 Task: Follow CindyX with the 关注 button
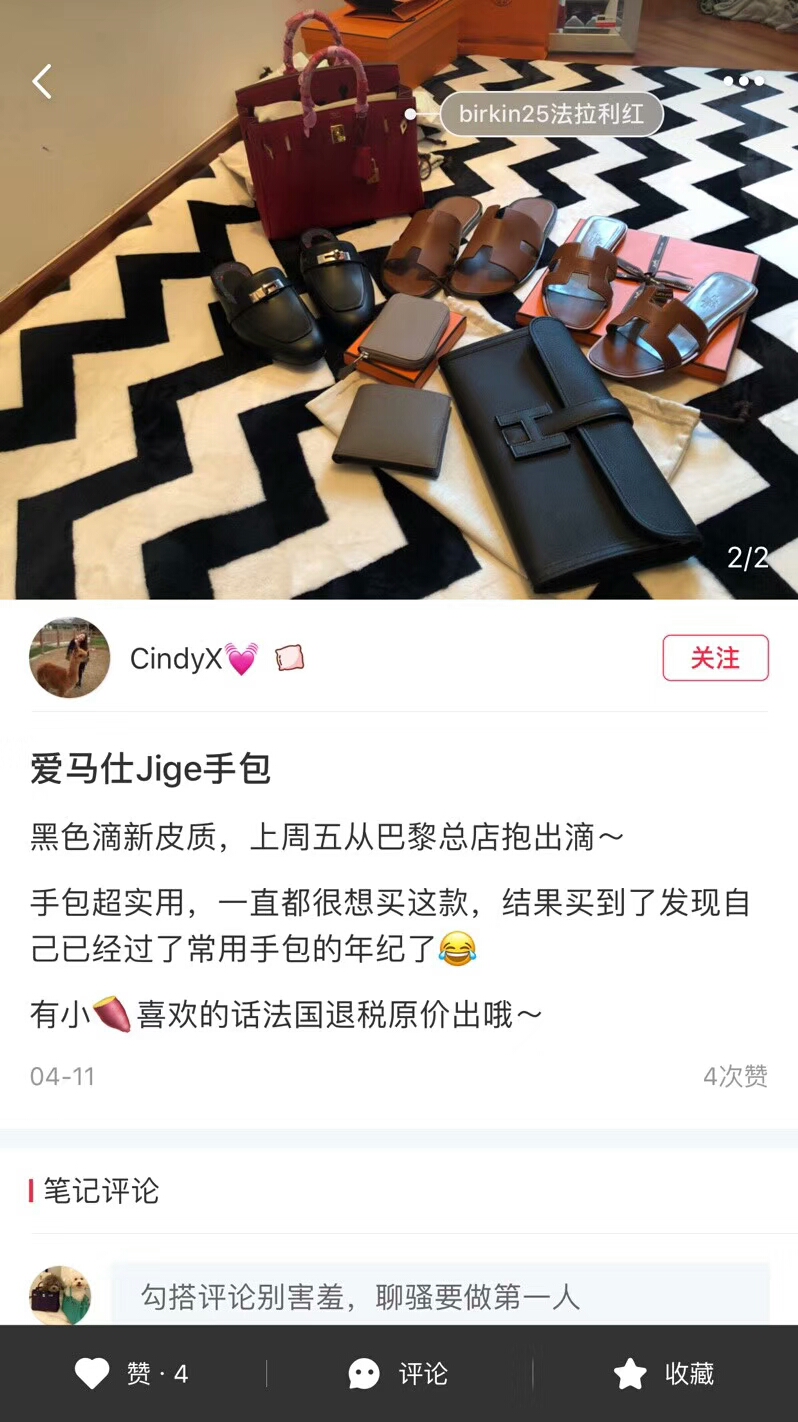[715, 658]
